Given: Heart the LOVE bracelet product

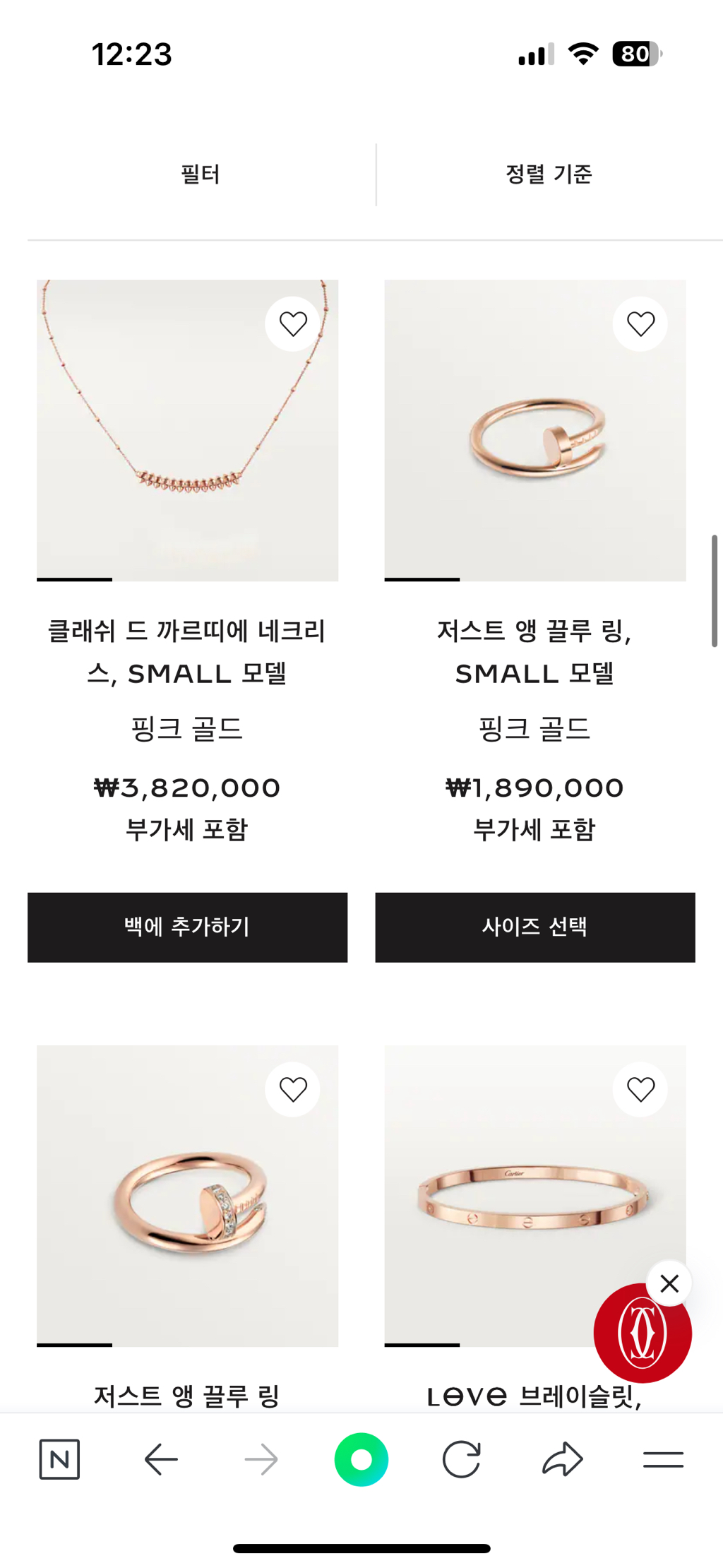Looking at the screenshot, I should [x=640, y=1088].
